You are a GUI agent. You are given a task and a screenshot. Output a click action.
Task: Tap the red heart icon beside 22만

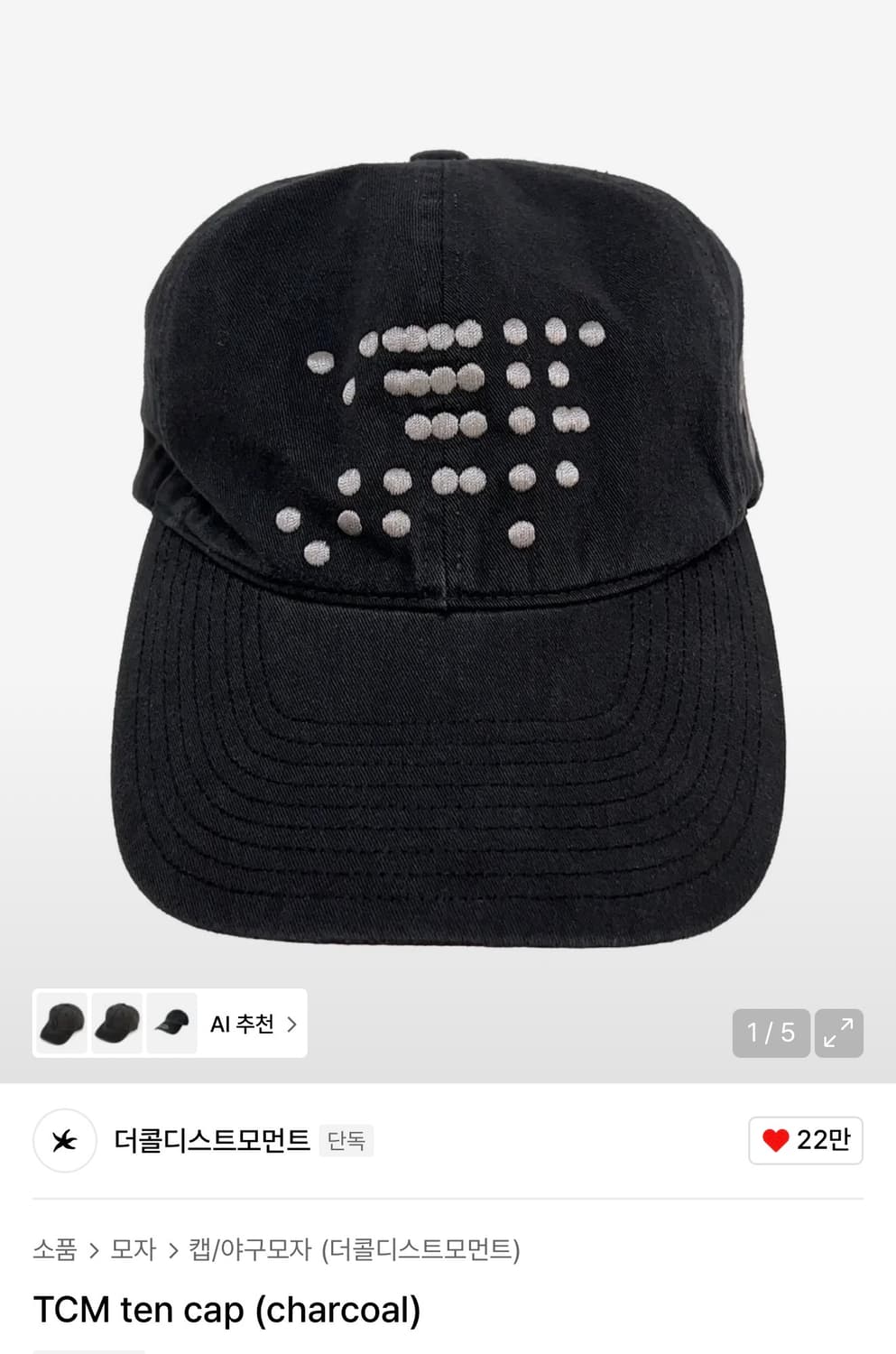click(774, 1140)
